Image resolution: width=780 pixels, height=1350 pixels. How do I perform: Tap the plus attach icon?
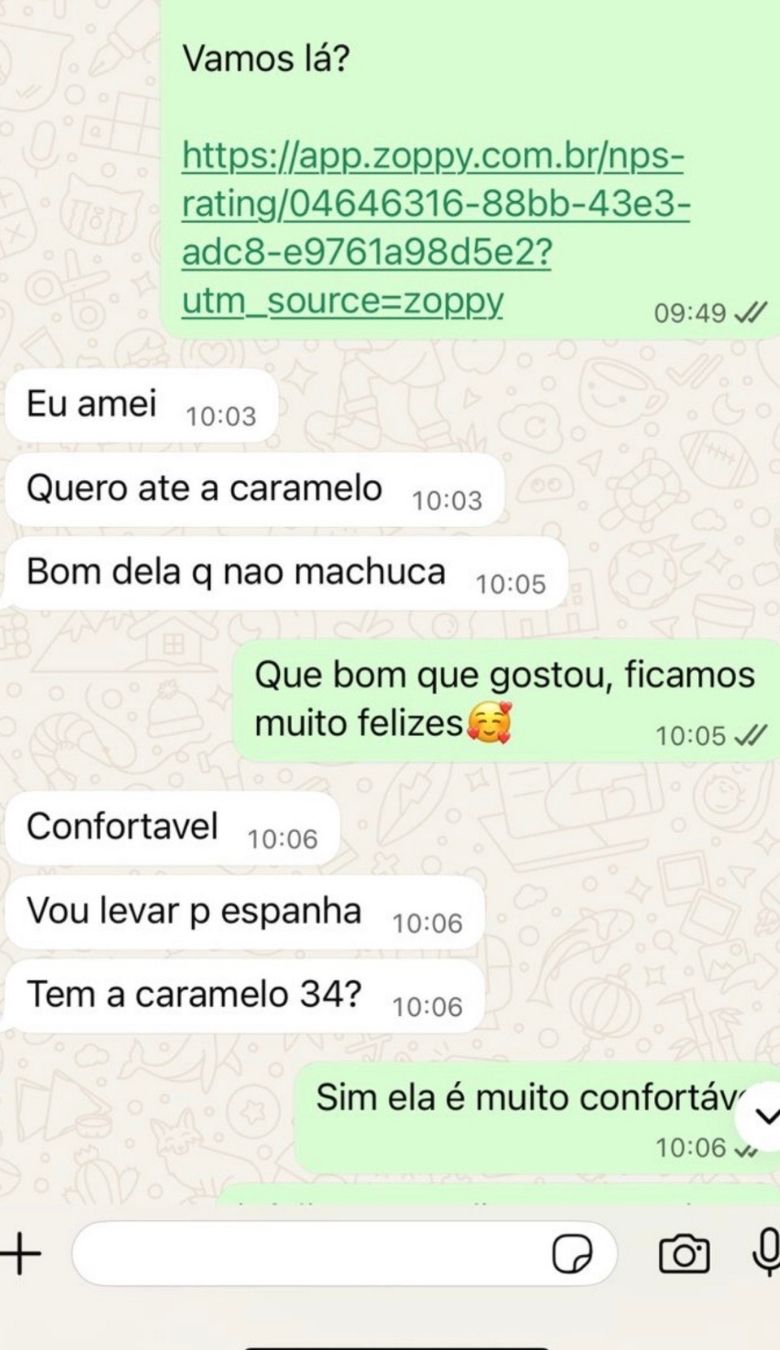[22, 1252]
